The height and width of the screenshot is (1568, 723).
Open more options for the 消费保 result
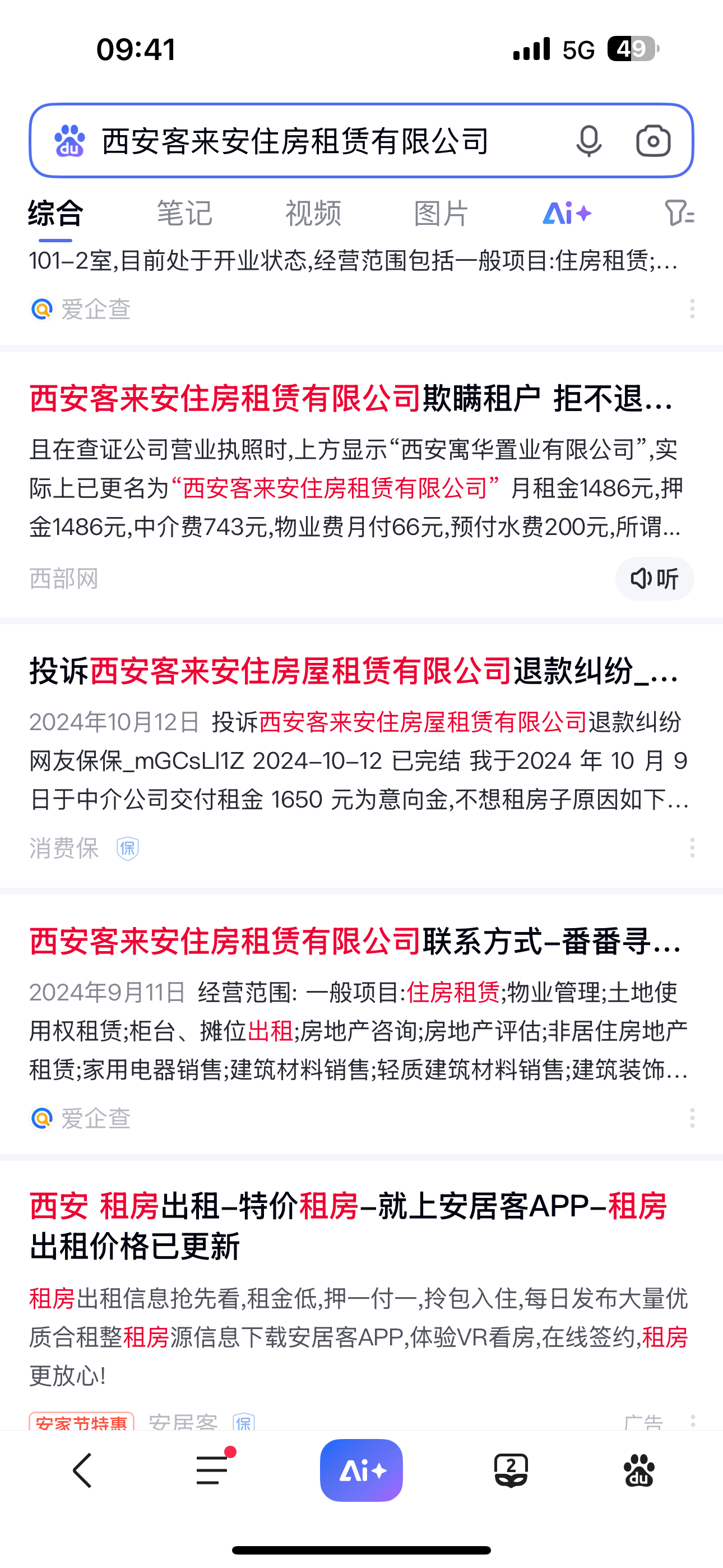pos(692,847)
